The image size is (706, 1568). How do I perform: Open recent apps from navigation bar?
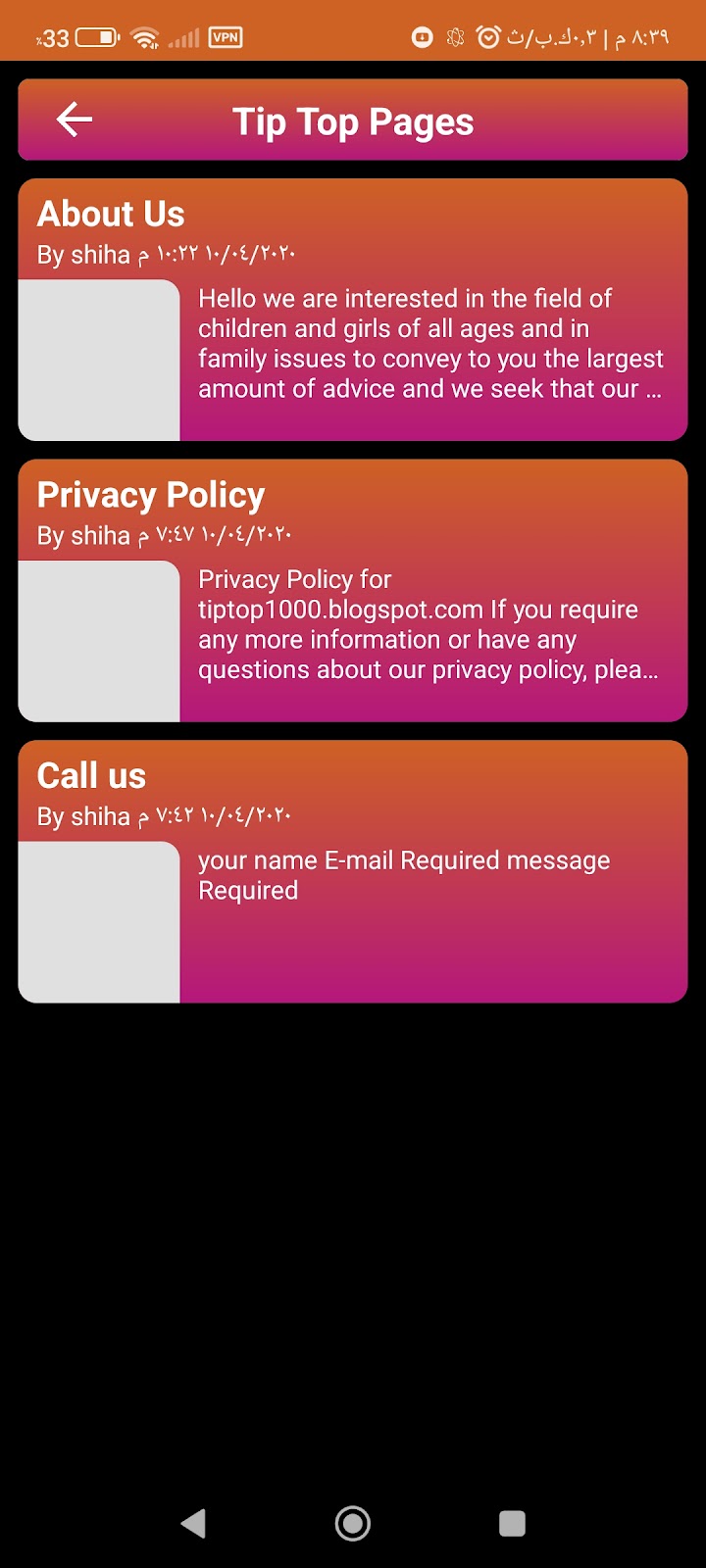512,1523
